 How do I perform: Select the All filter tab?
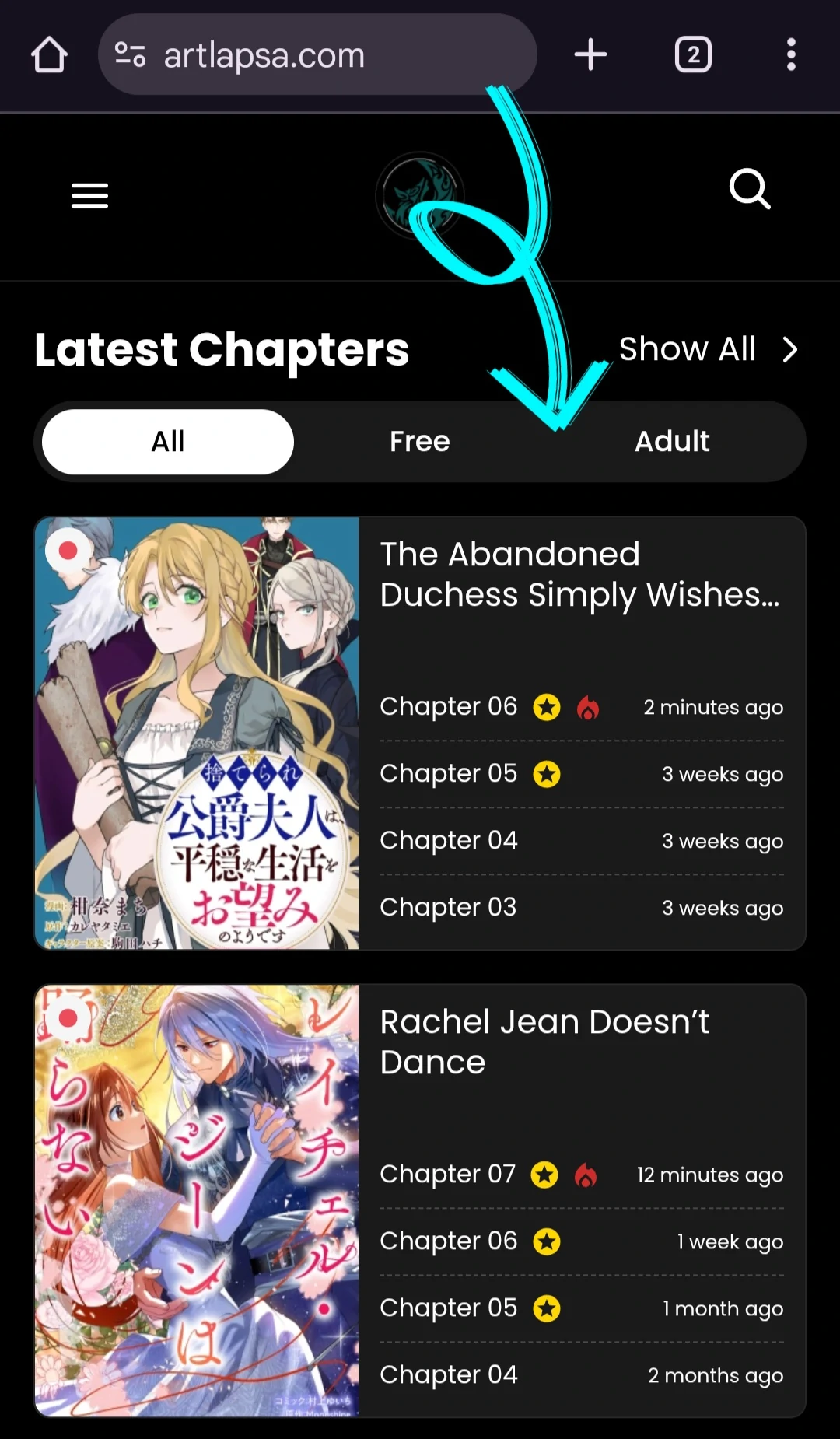(168, 442)
